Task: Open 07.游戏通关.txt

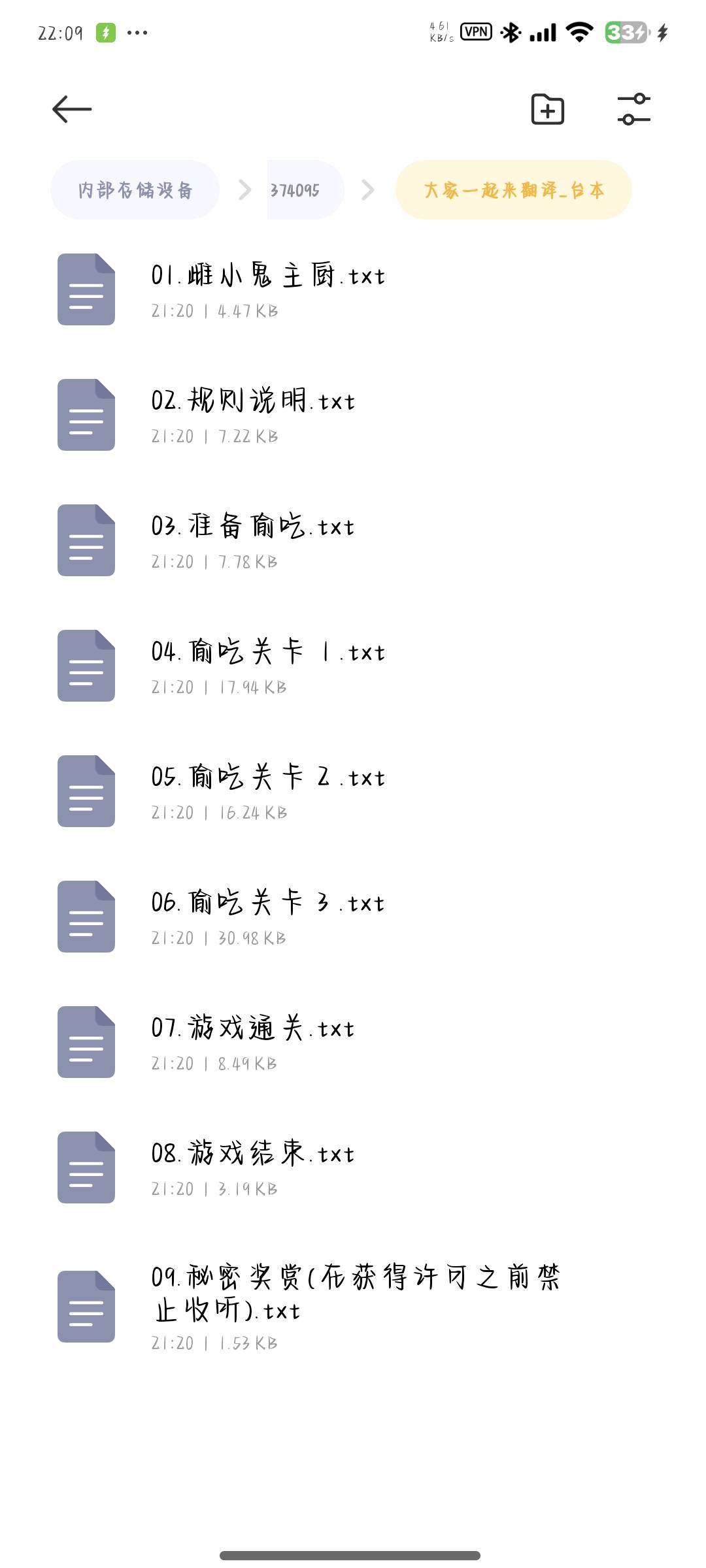Action: (254, 1042)
